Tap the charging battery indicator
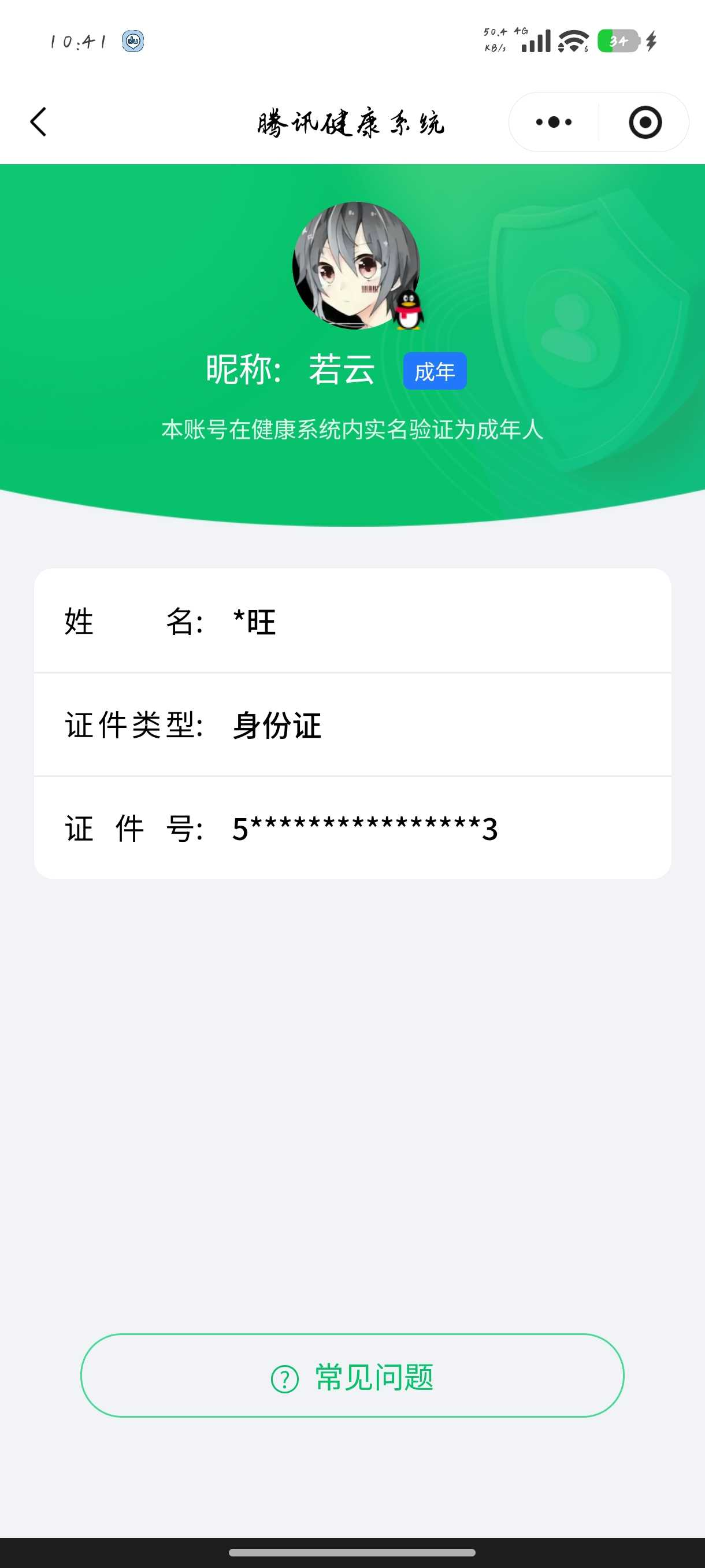This screenshot has height=1568, width=705. coord(615,42)
